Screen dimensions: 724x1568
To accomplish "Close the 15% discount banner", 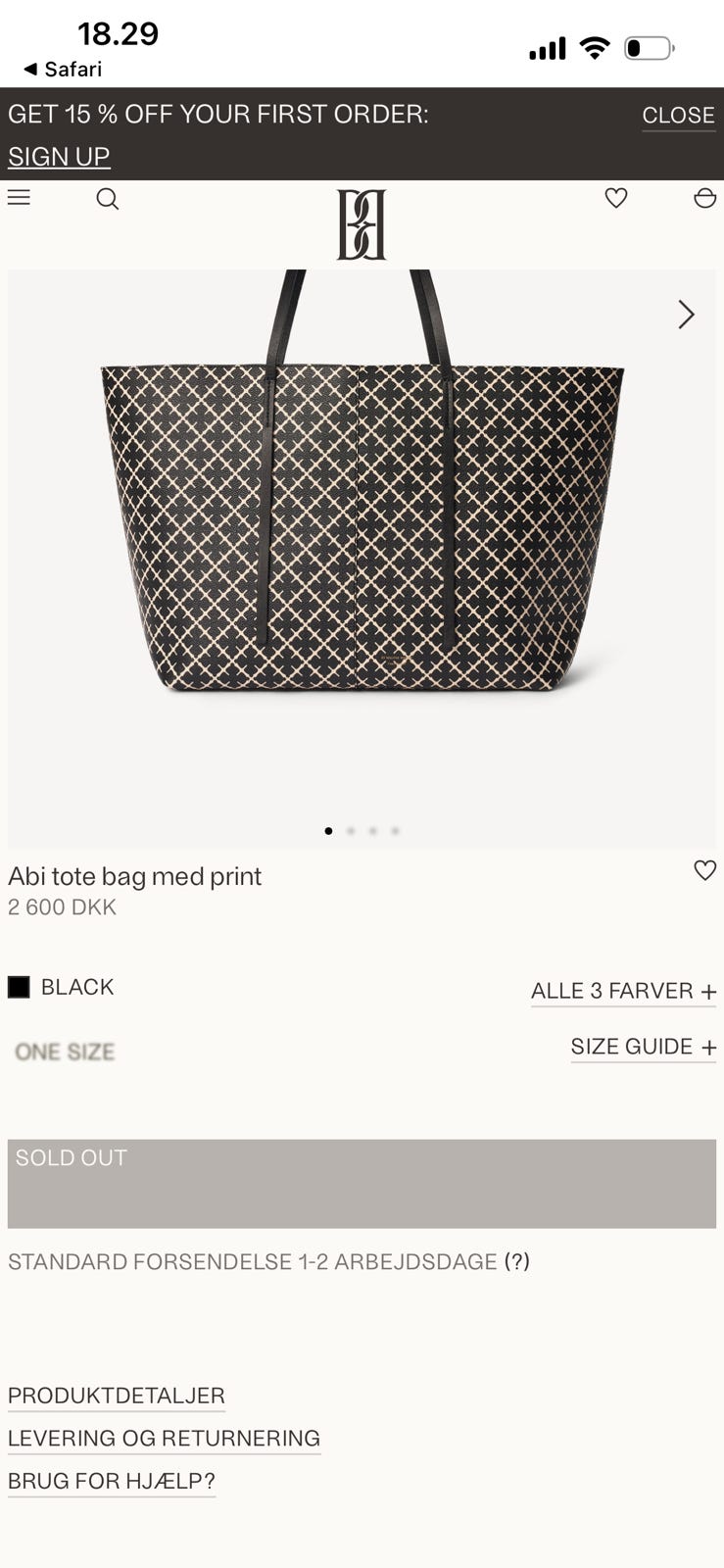I will click(x=678, y=115).
